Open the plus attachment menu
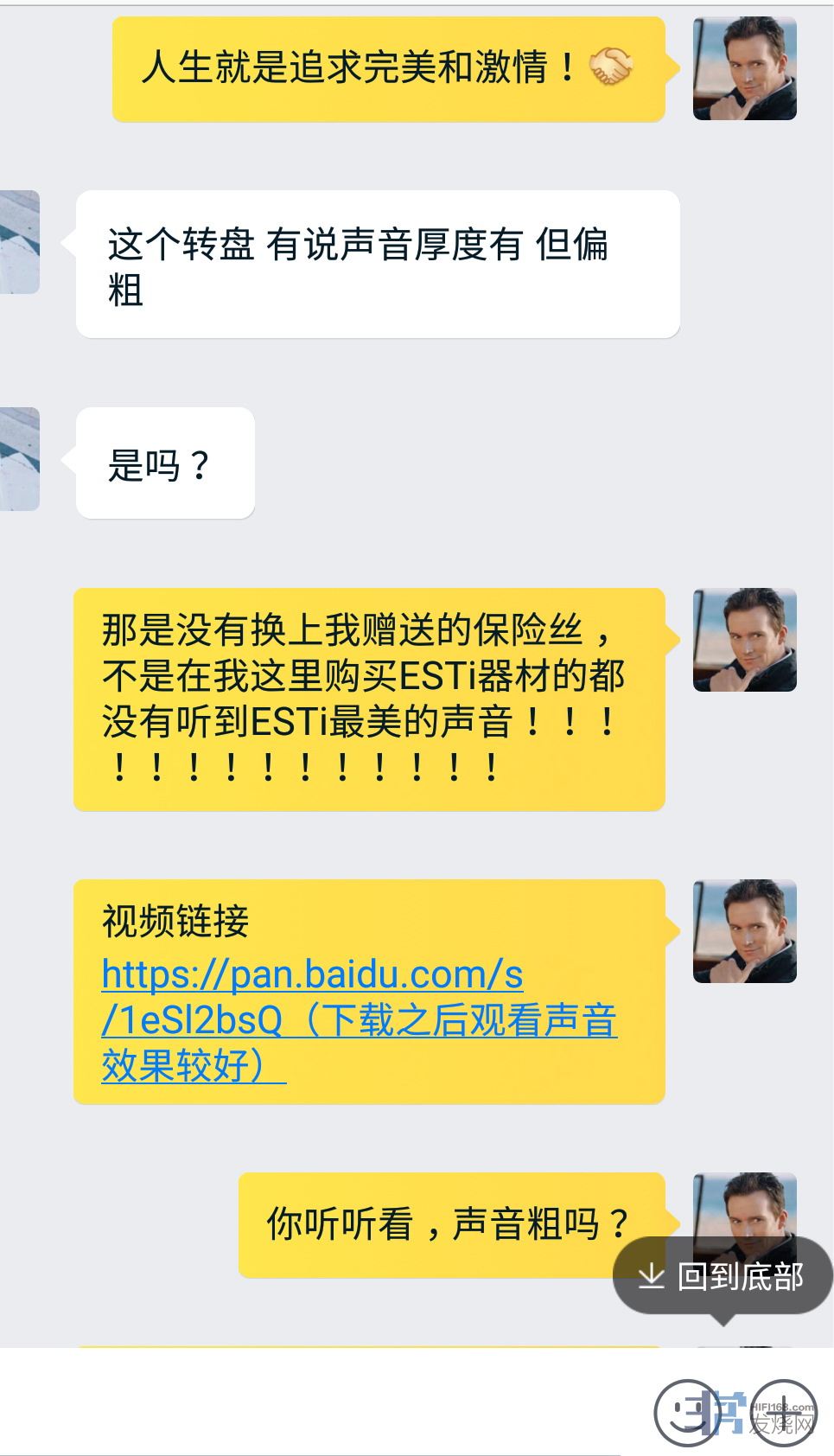The width and height of the screenshot is (834, 1456). pyautogui.click(x=784, y=1411)
